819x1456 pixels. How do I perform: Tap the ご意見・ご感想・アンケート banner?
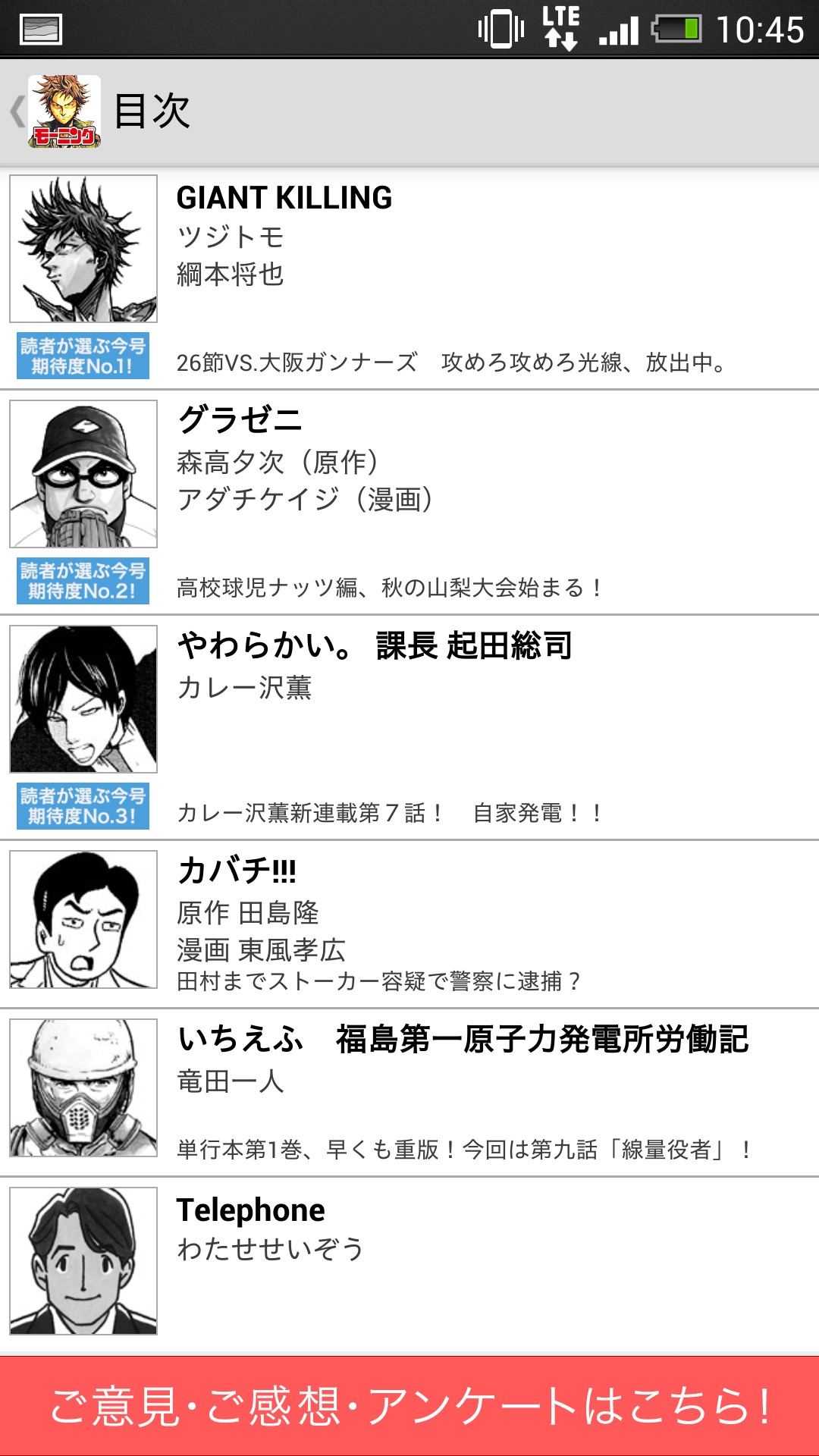(x=409, y=1406)
